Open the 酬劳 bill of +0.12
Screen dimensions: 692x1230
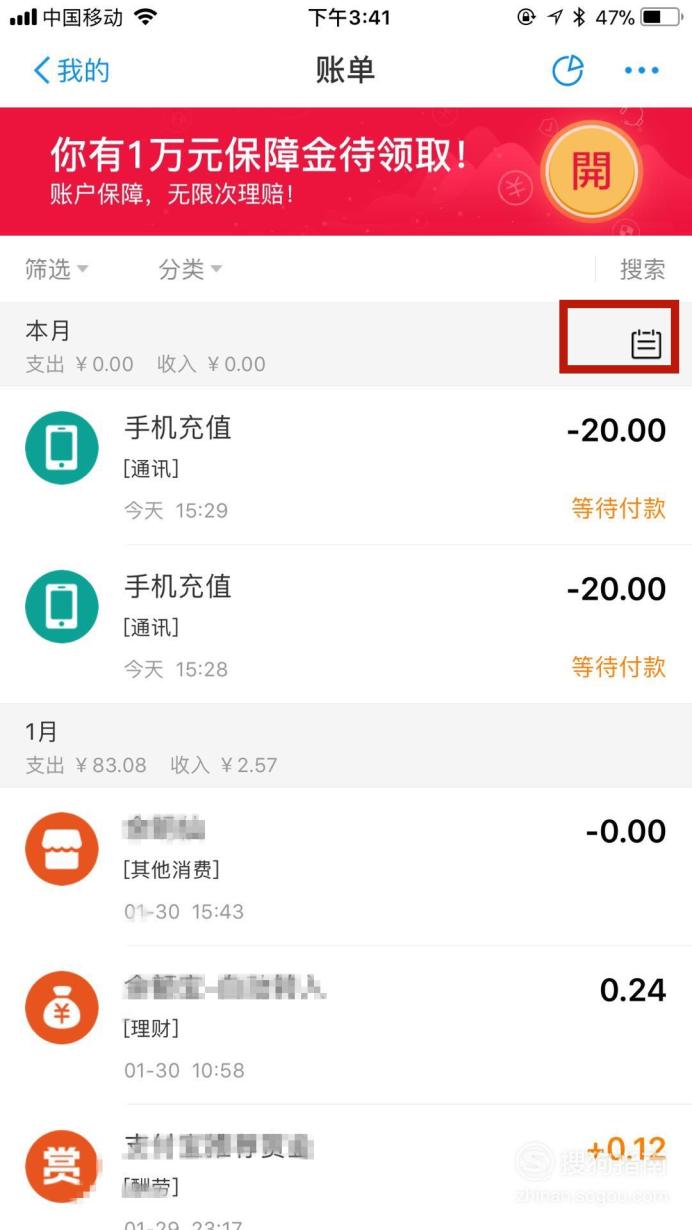tap(346, 1168)
